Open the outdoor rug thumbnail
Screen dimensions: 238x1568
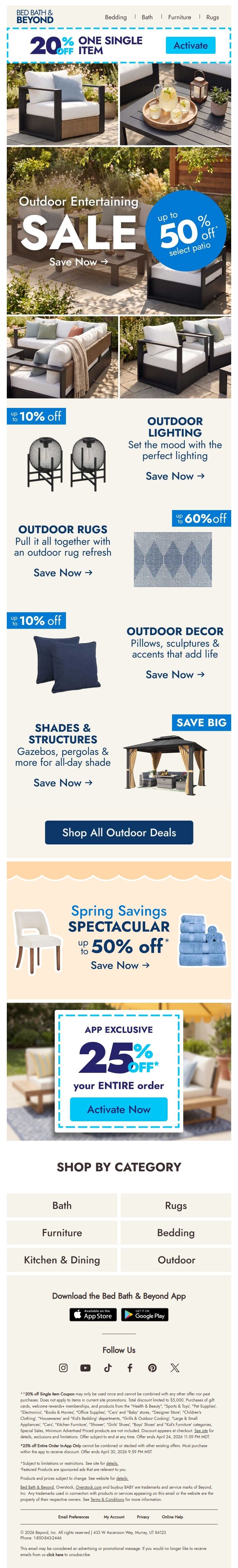point(172,559)
